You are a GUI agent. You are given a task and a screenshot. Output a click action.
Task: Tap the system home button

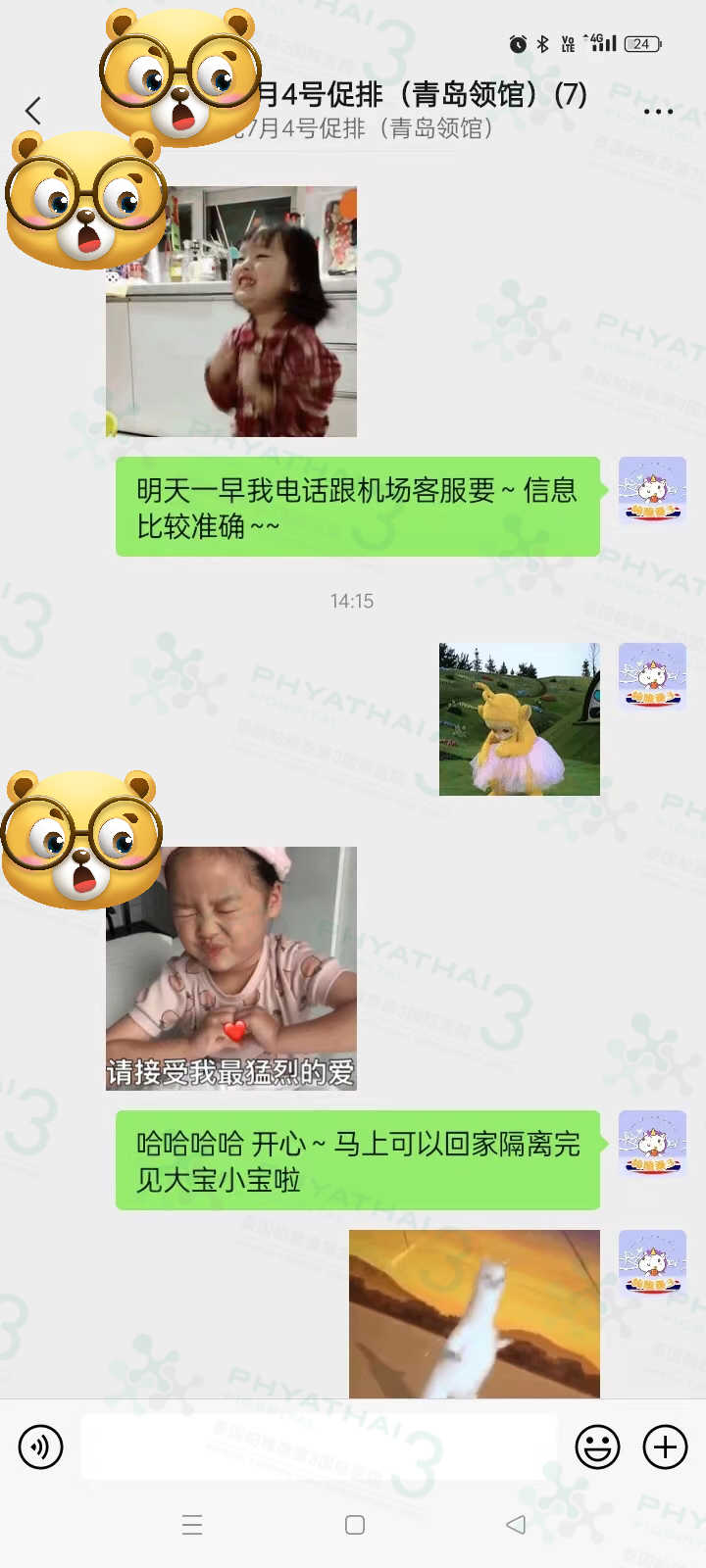coord(355,1525)
